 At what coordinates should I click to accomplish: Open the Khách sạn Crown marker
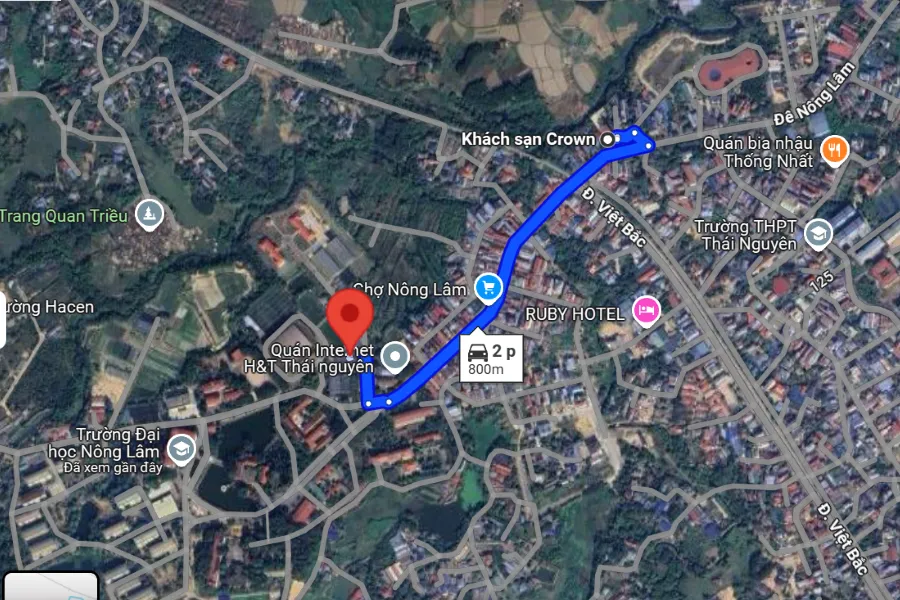608,140
